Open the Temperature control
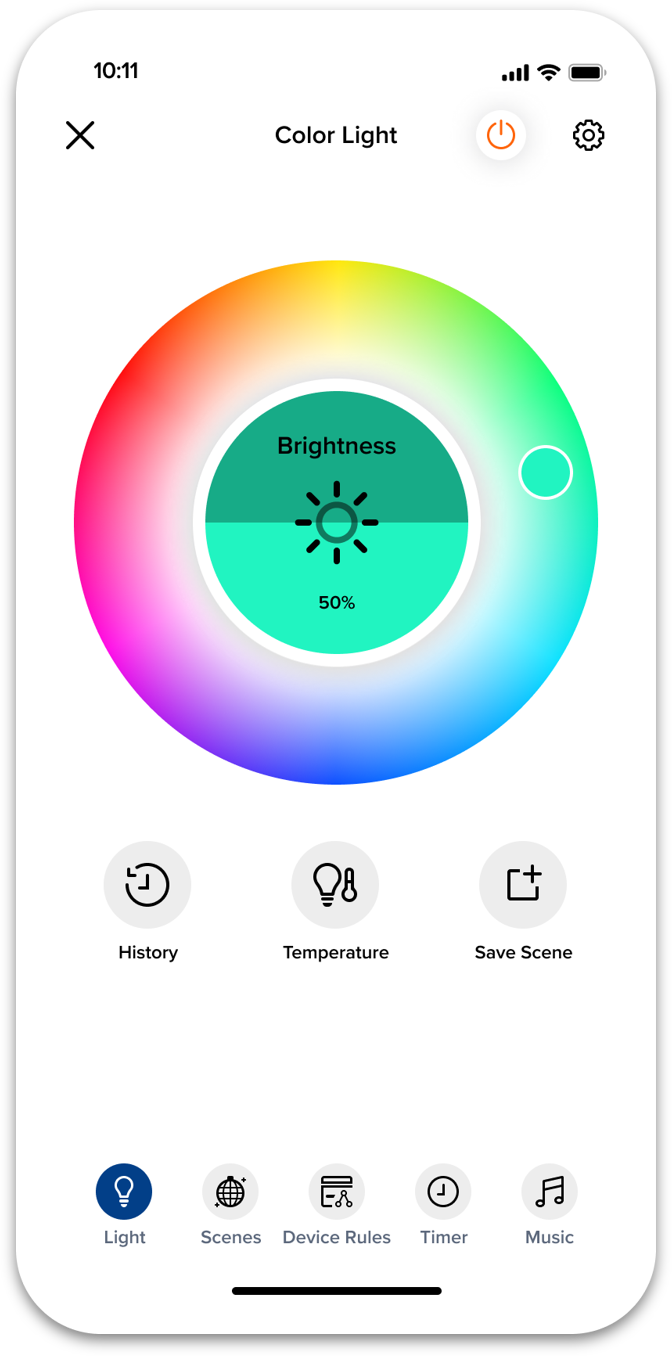Screen dimensions: 672x1356 (x=335, y=885)
